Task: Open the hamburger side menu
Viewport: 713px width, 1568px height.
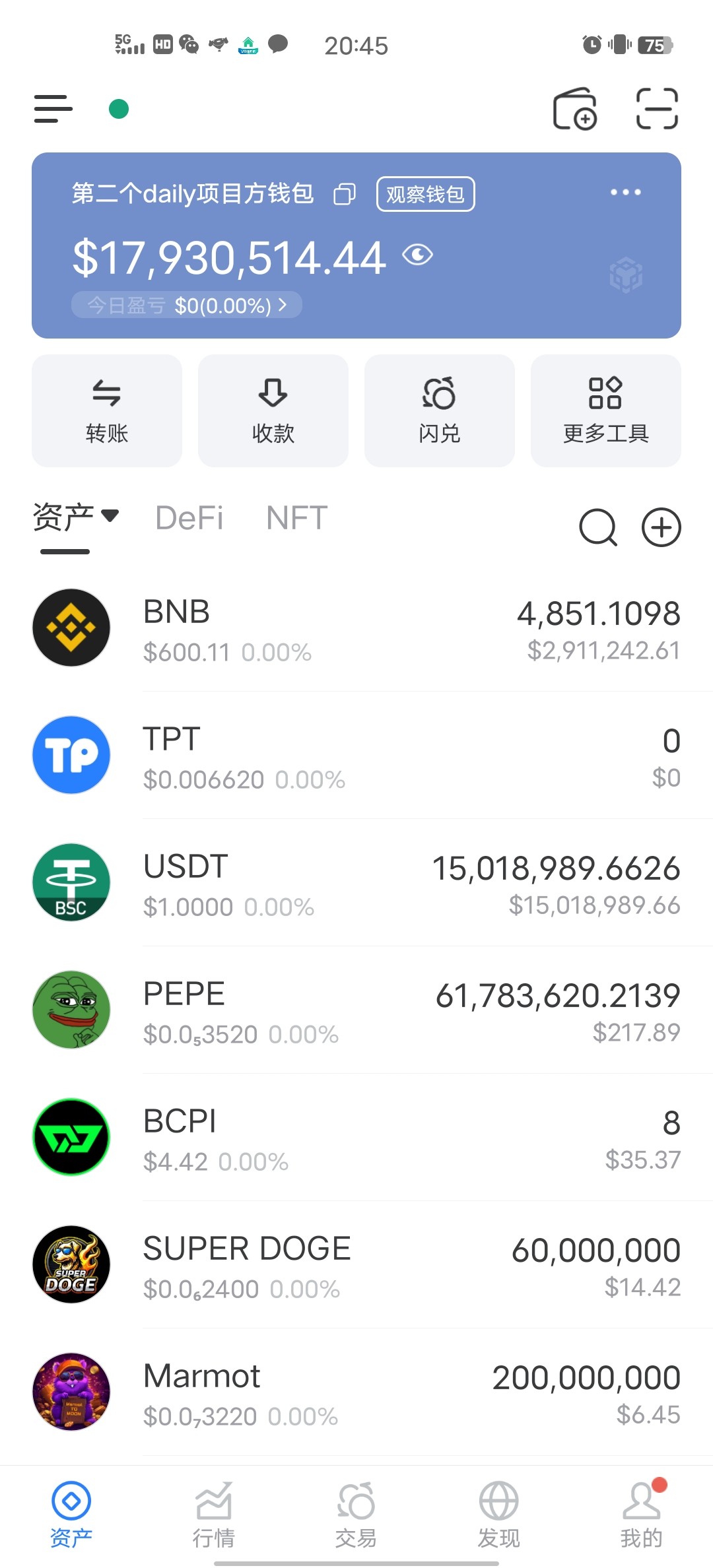Action: pyautogui.click(x=53, y=109)
